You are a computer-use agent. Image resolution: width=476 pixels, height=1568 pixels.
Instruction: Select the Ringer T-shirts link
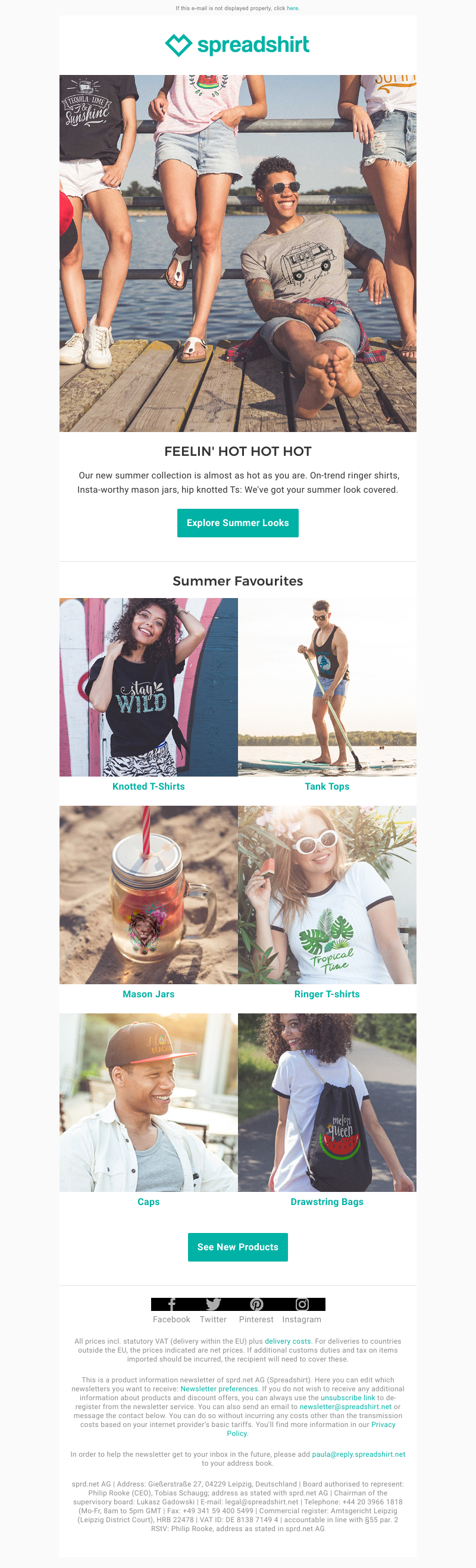pyautogui.click(x=327, y=993)
